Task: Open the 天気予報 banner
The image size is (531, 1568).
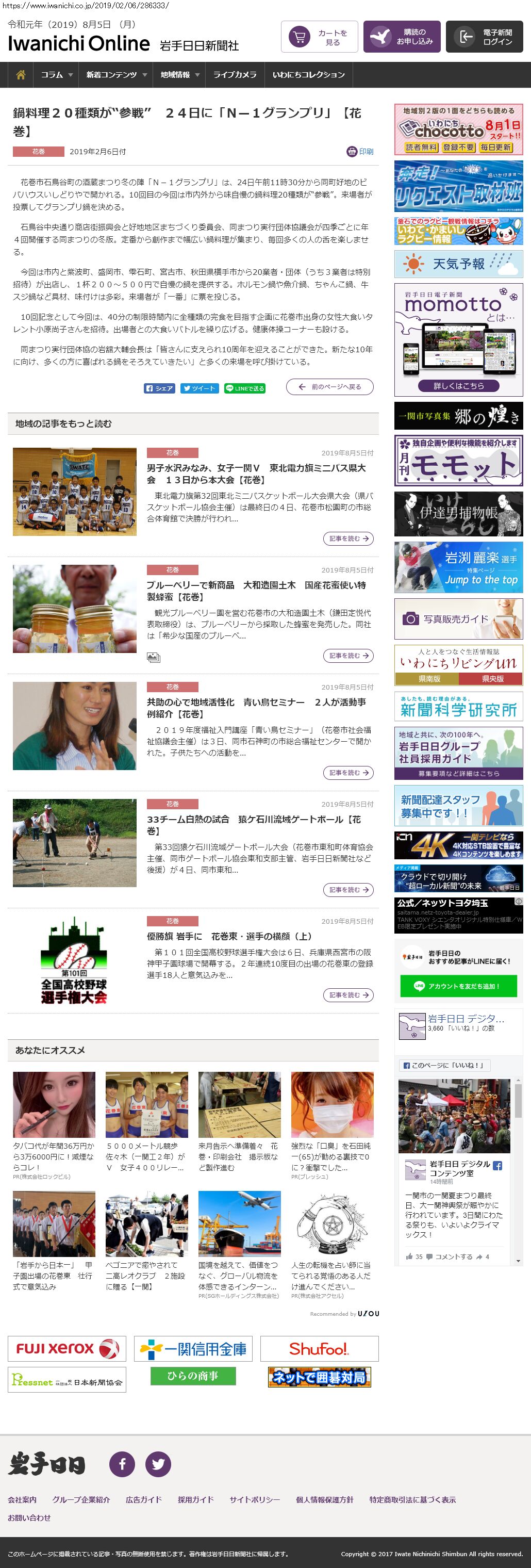Action: click(x=458, y=264)
